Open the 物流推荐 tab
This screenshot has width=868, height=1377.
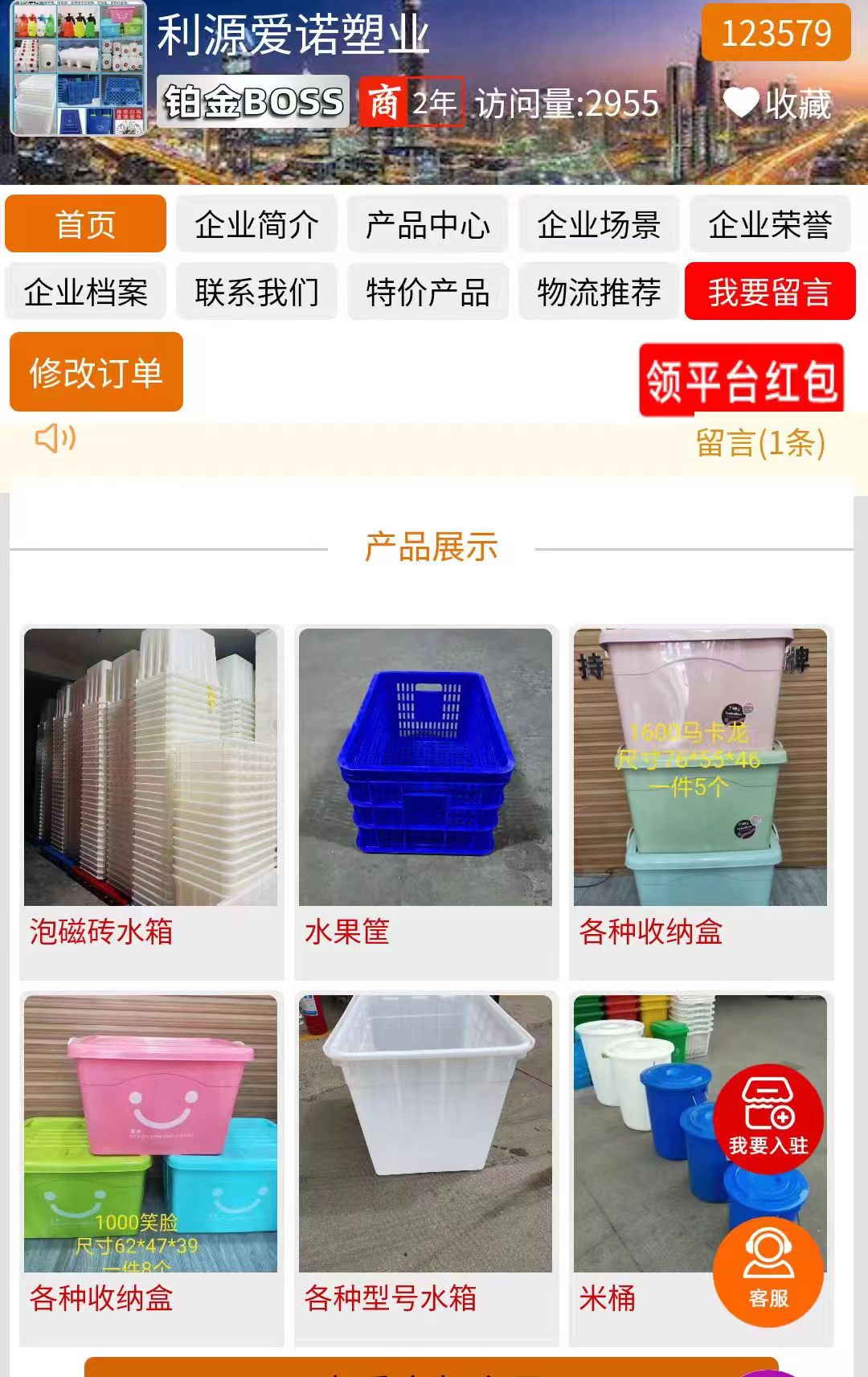coord(599,292)
